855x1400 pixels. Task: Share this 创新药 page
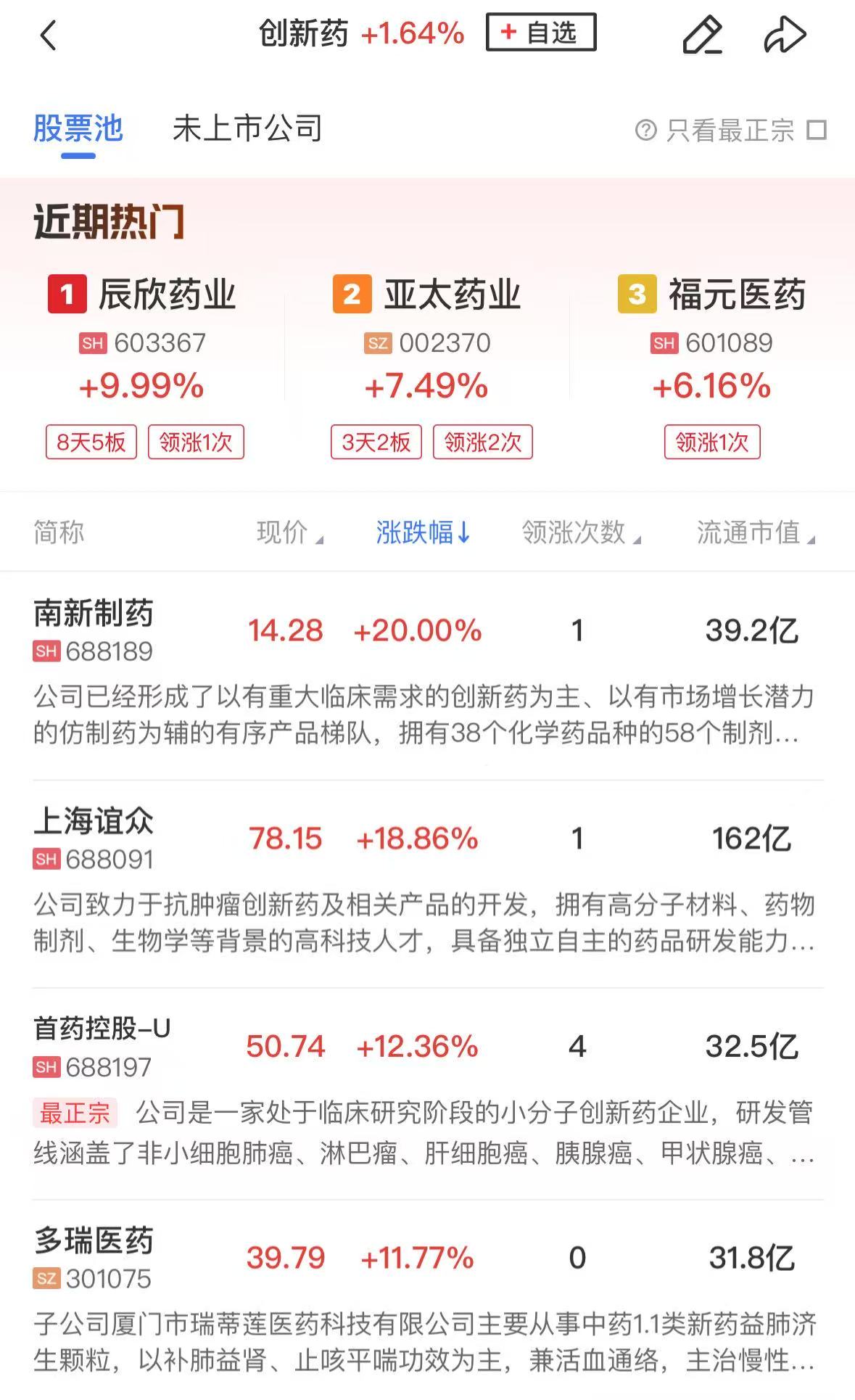coord(785,35)
